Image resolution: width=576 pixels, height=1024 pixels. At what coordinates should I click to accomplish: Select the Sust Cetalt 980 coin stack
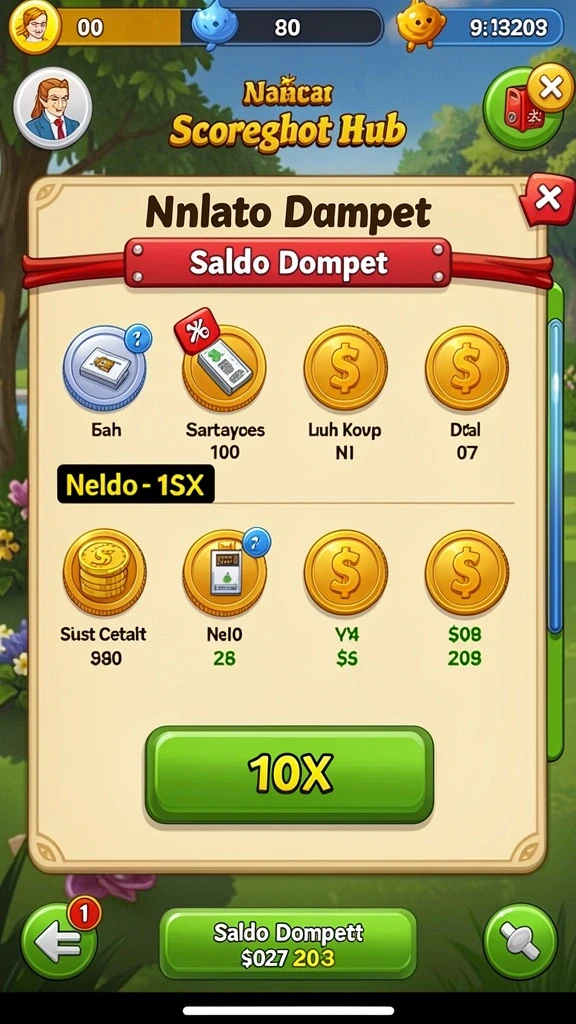pos(104,597)
